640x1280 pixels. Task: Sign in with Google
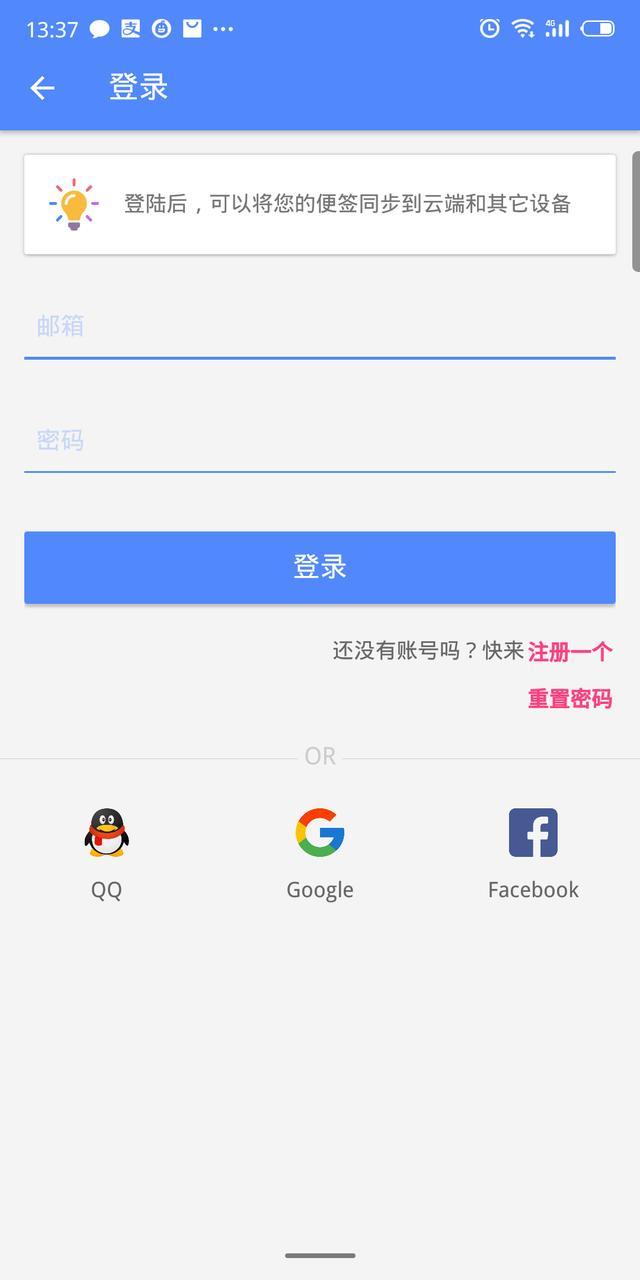coord(320,848)
